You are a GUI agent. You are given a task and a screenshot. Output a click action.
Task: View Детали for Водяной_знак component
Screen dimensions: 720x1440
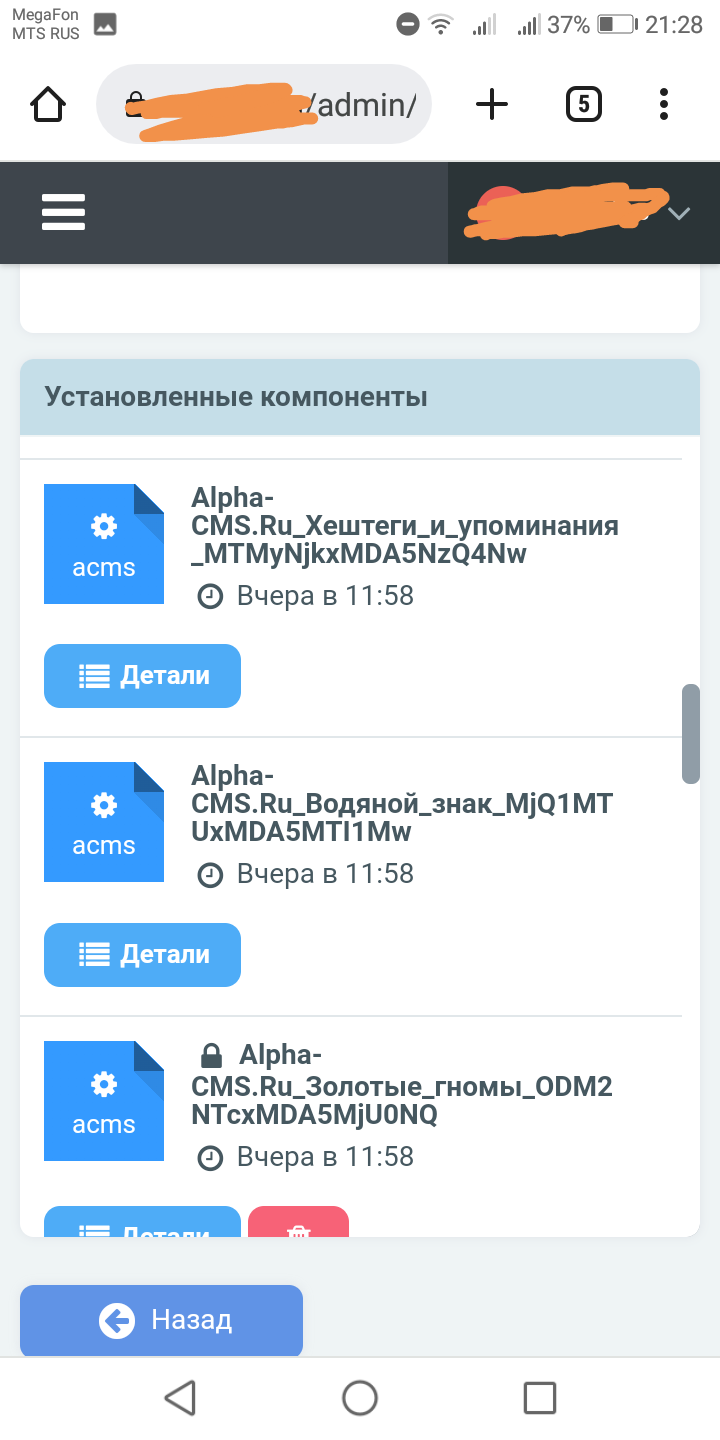(x=143, y=954)
